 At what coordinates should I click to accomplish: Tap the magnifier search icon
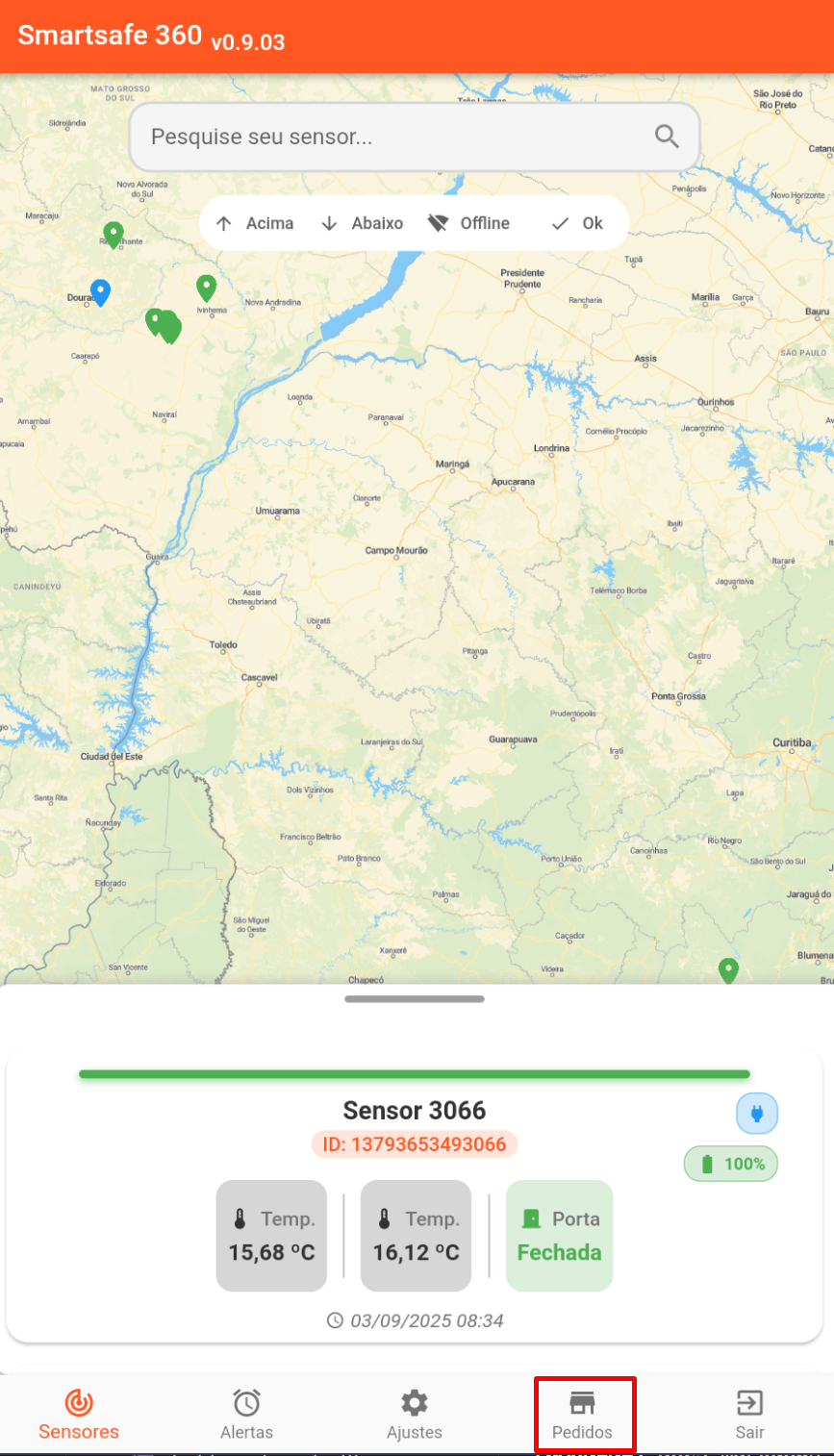(667, 137)
